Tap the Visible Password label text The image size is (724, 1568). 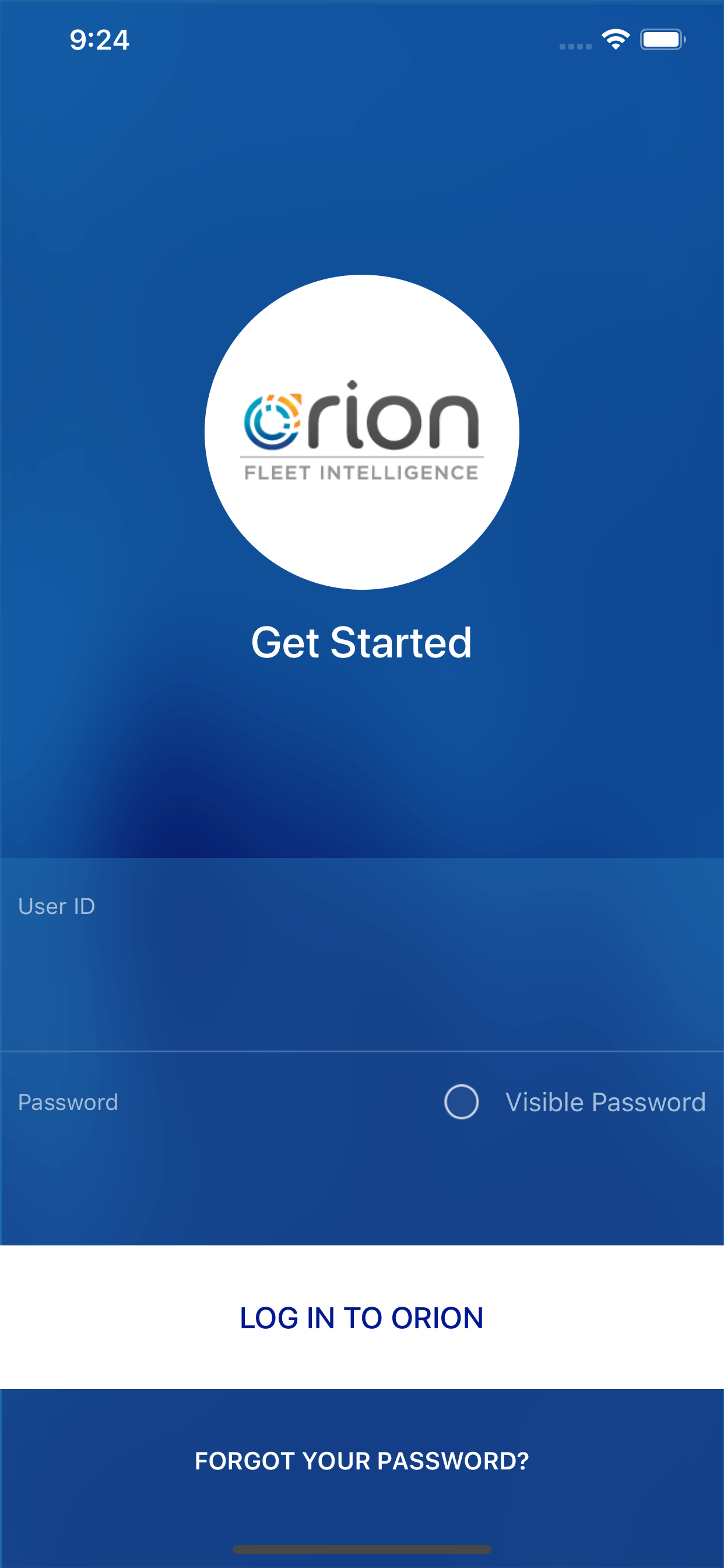click(604, 1102)
